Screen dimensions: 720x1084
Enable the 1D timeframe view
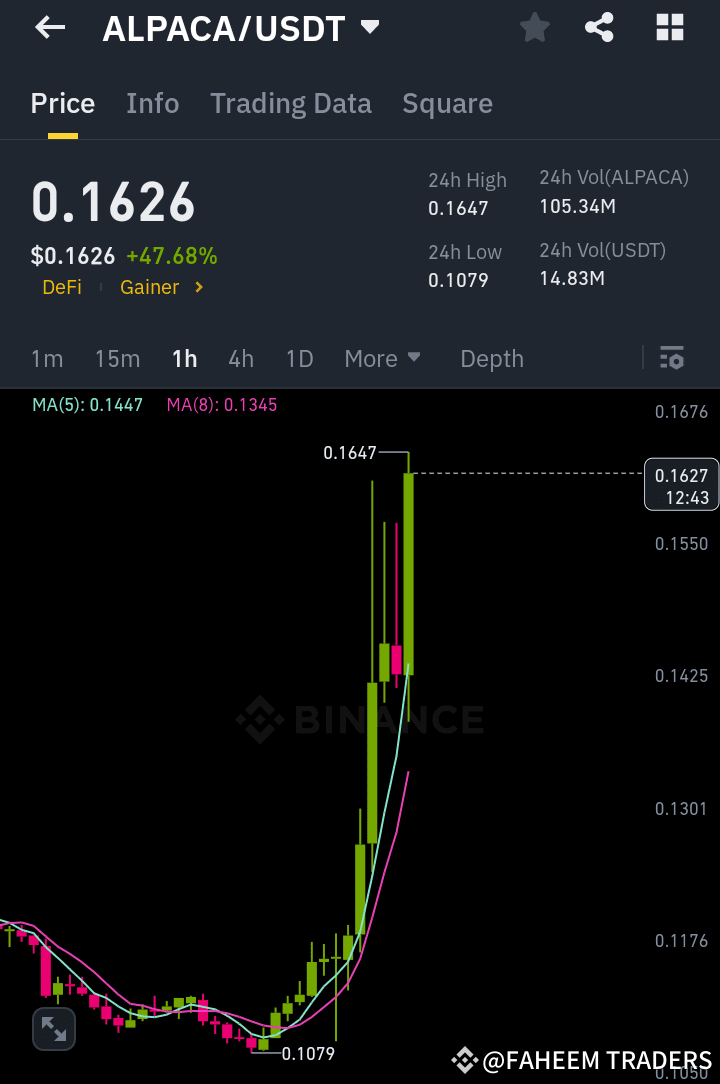[299, 358]
